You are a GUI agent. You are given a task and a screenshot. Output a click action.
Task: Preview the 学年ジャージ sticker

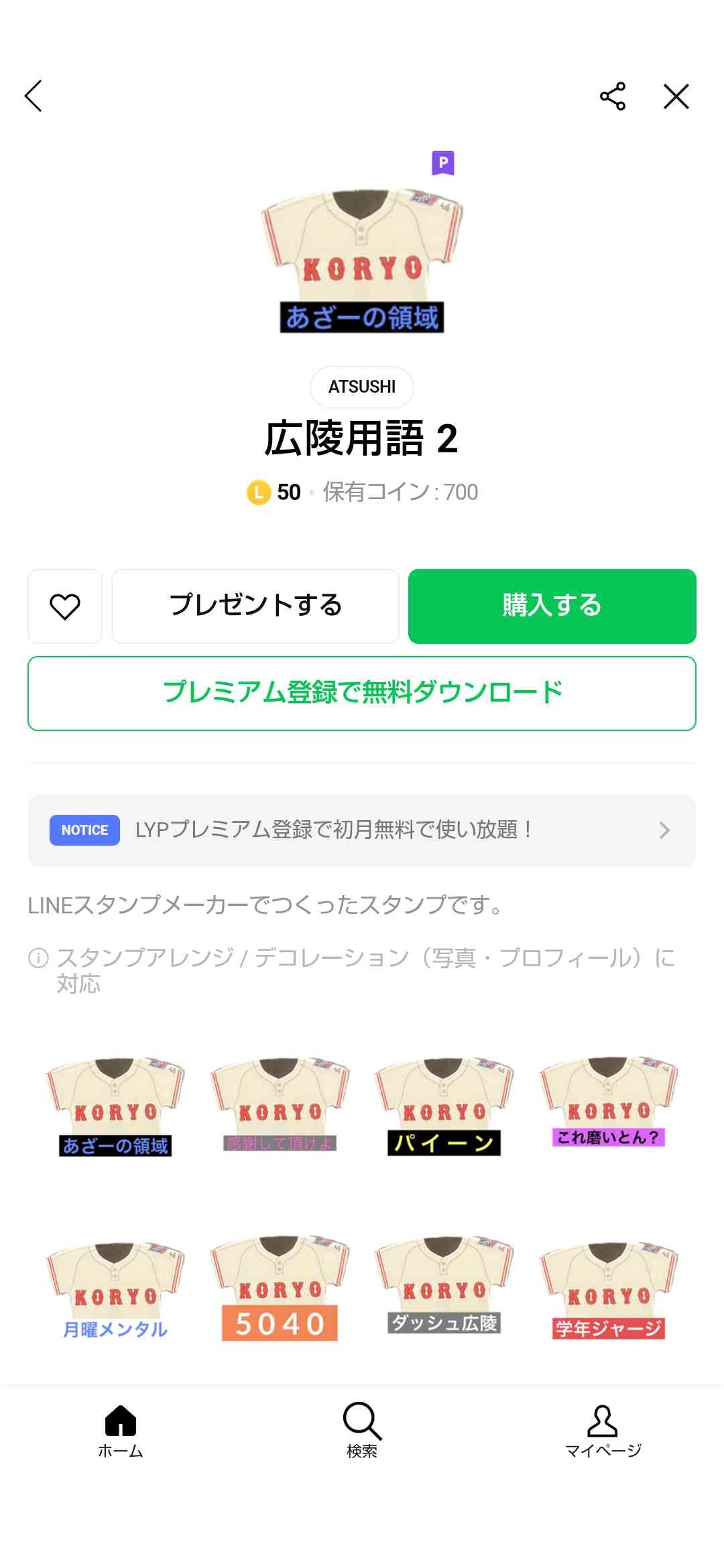pos(609,1290)
